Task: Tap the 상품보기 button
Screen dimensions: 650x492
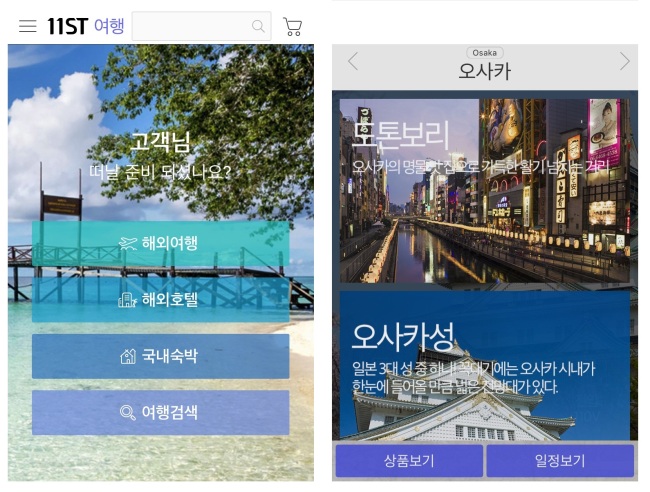Action: 409,461
